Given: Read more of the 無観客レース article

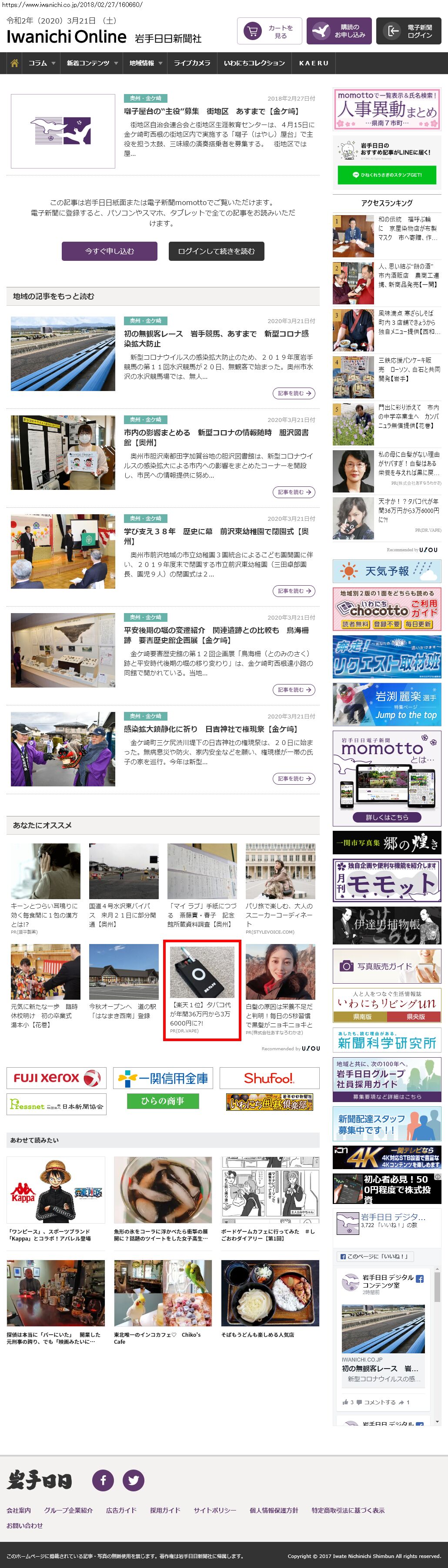Looking at the screenshot, I should click(x=294, y=393).
